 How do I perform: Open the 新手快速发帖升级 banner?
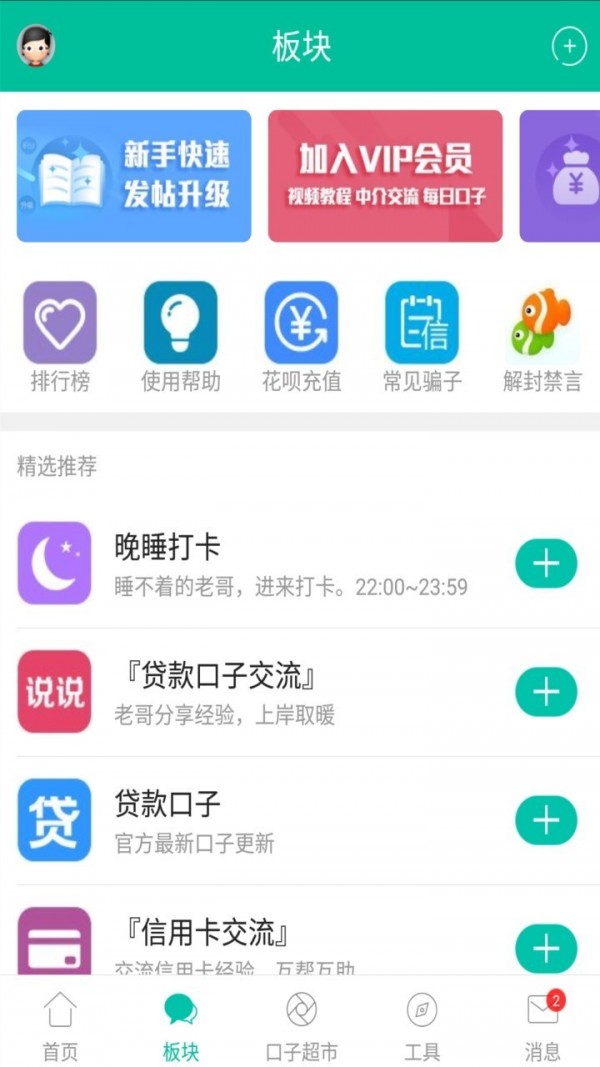click(134, 176)
